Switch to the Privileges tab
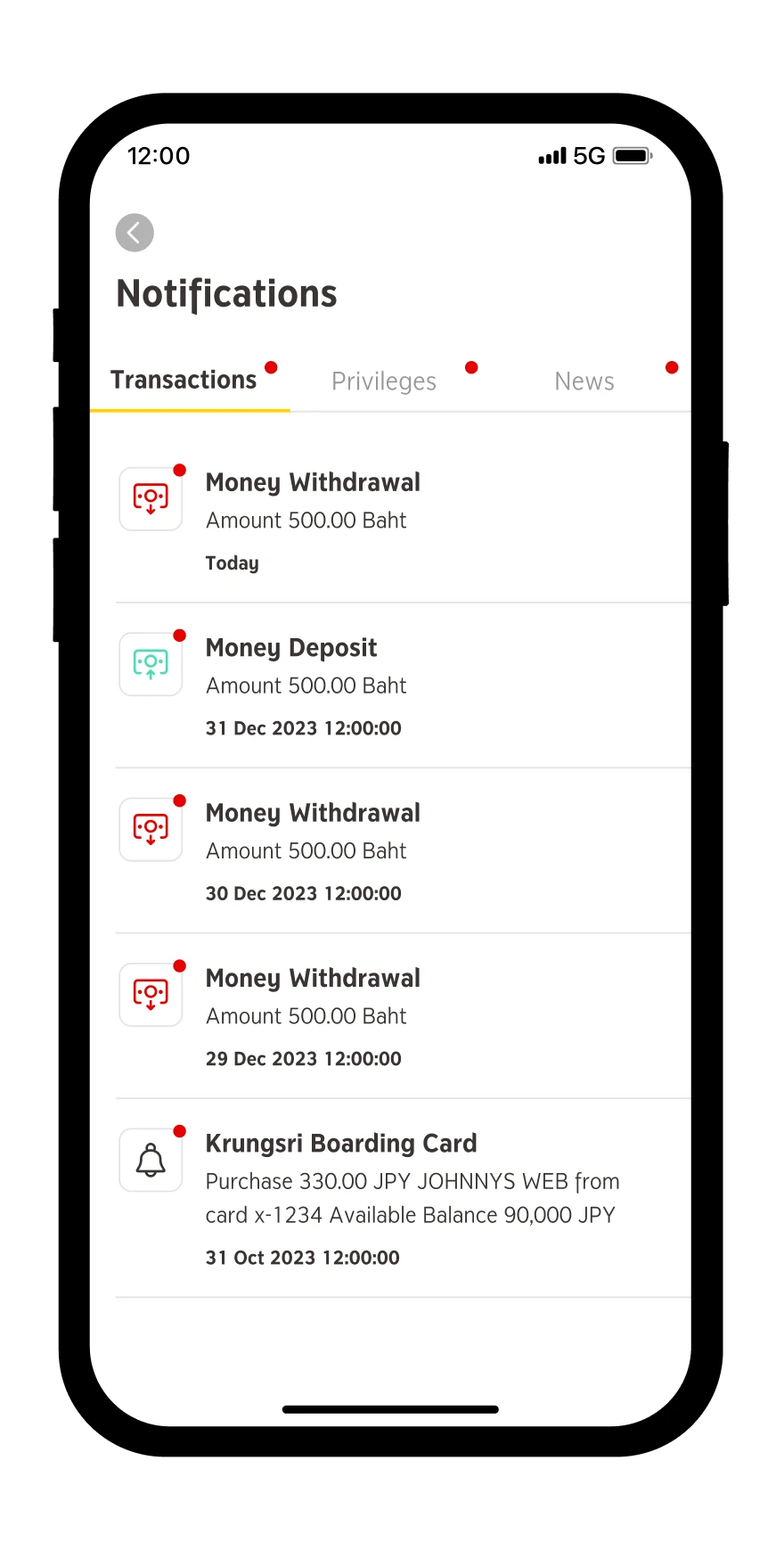784x1551 pixels. coord(384,382)
